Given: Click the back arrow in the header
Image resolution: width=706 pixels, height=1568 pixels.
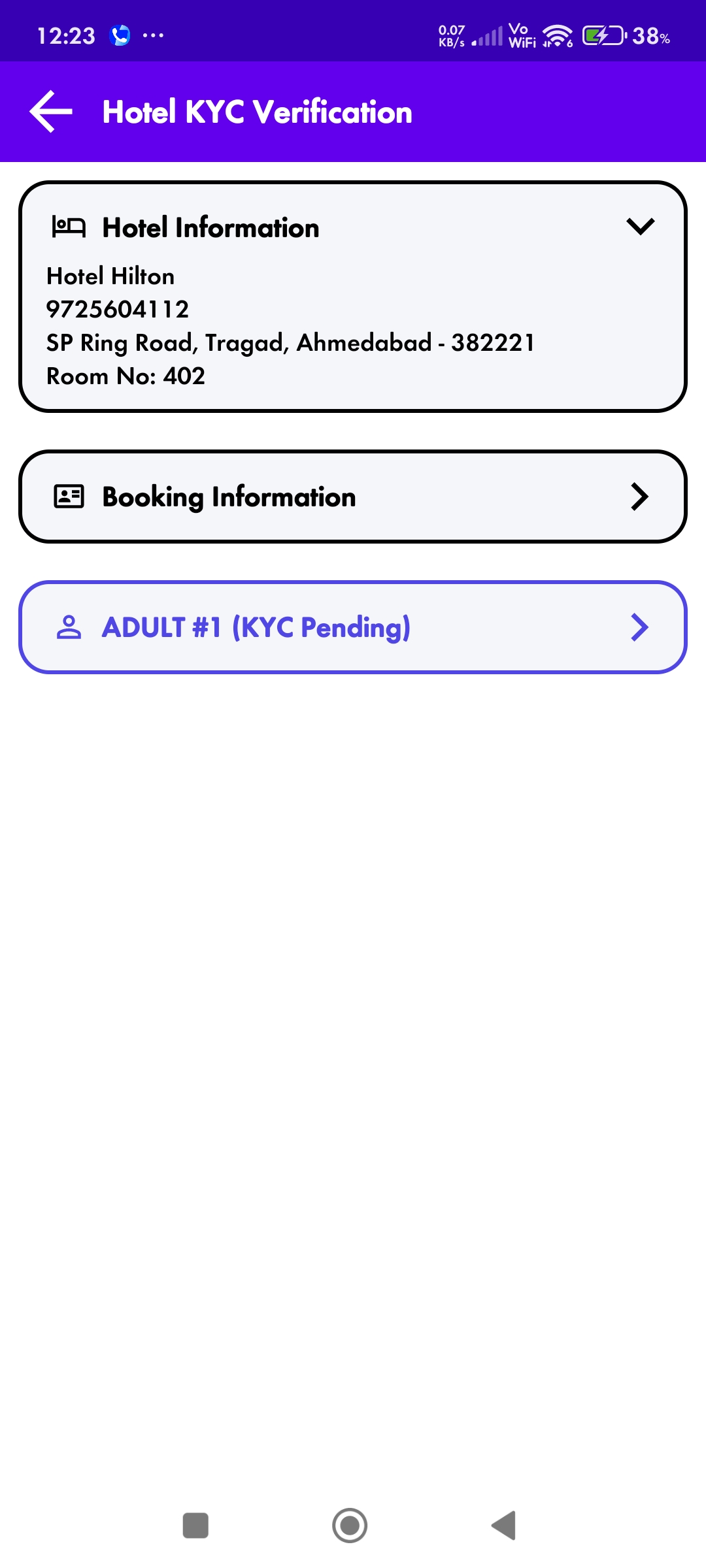Looking at the screenshot, I should pos(50,111).
